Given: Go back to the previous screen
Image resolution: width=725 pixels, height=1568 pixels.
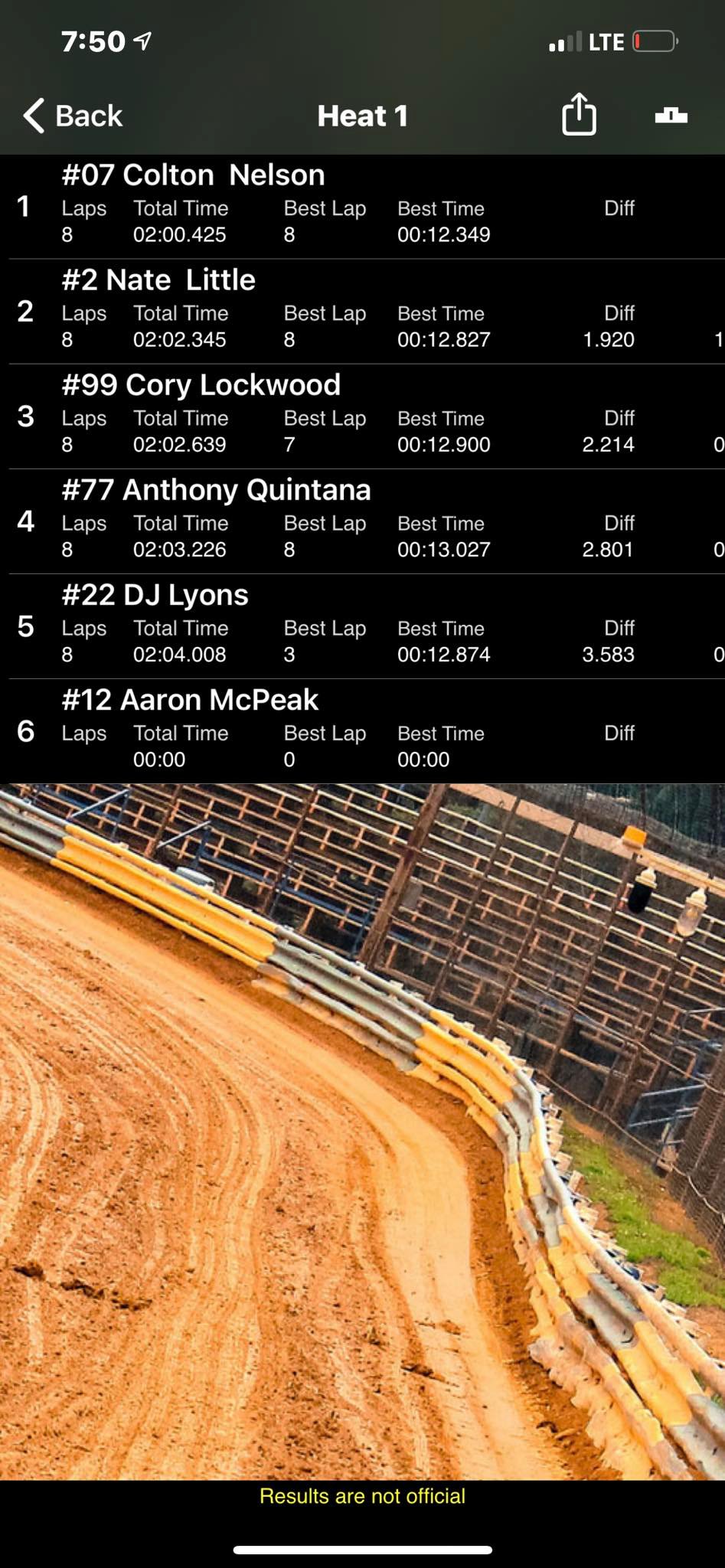Looking at the screenshot, I should click(x=73, y=116).
